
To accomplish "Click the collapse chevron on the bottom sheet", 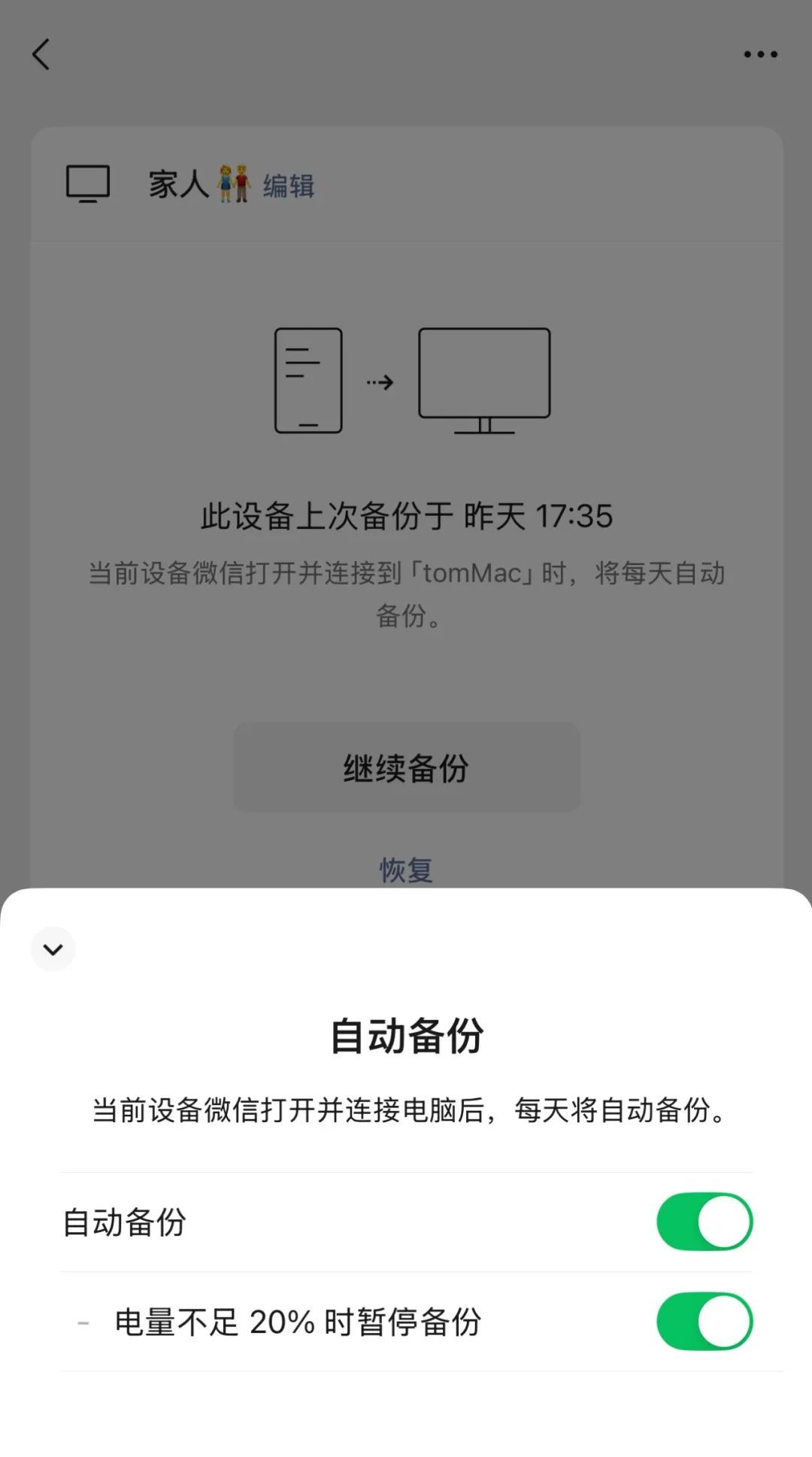I will pyautogui.click(x=53, y=950).
